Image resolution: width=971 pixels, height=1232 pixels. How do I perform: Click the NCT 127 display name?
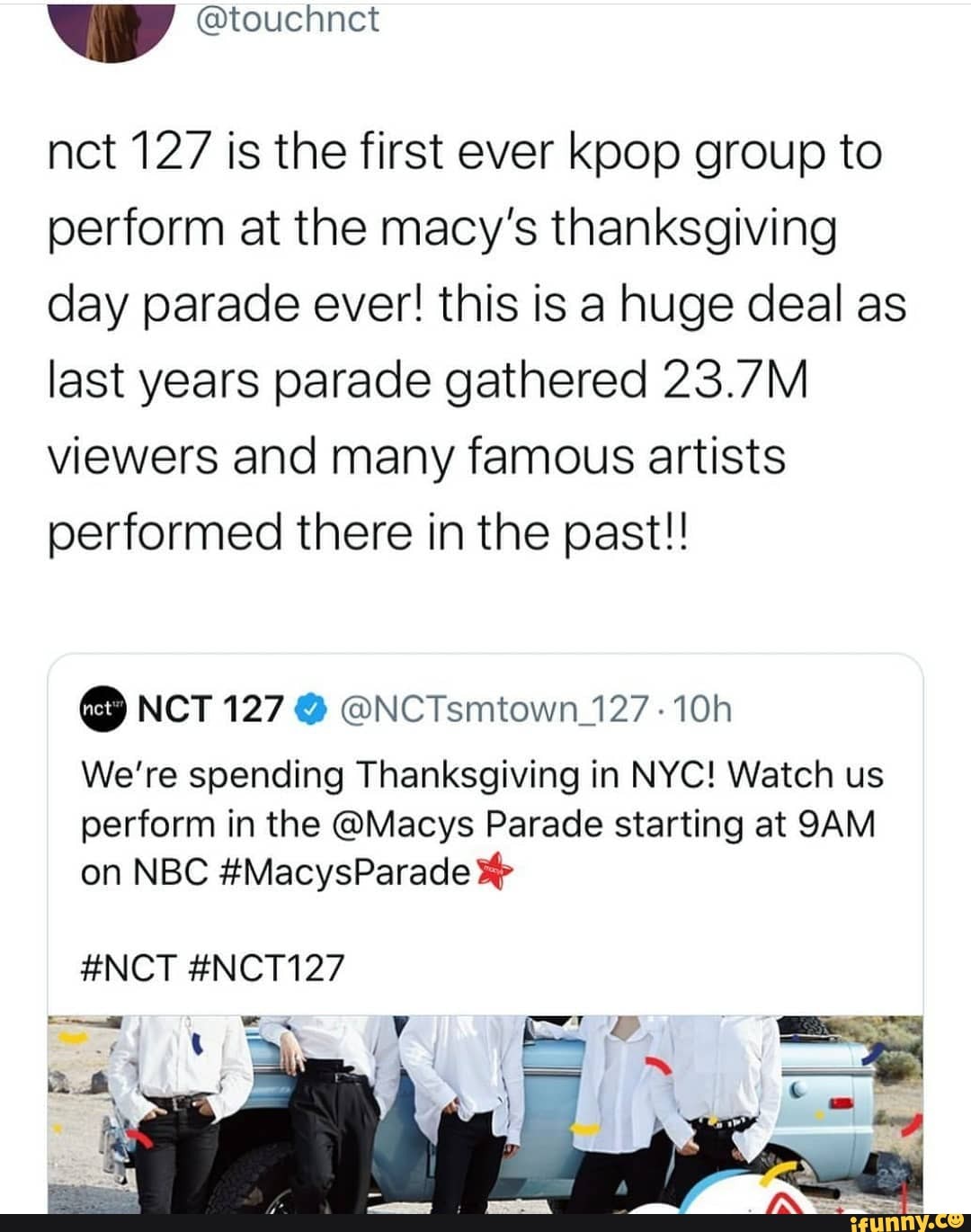click(209, 710)
